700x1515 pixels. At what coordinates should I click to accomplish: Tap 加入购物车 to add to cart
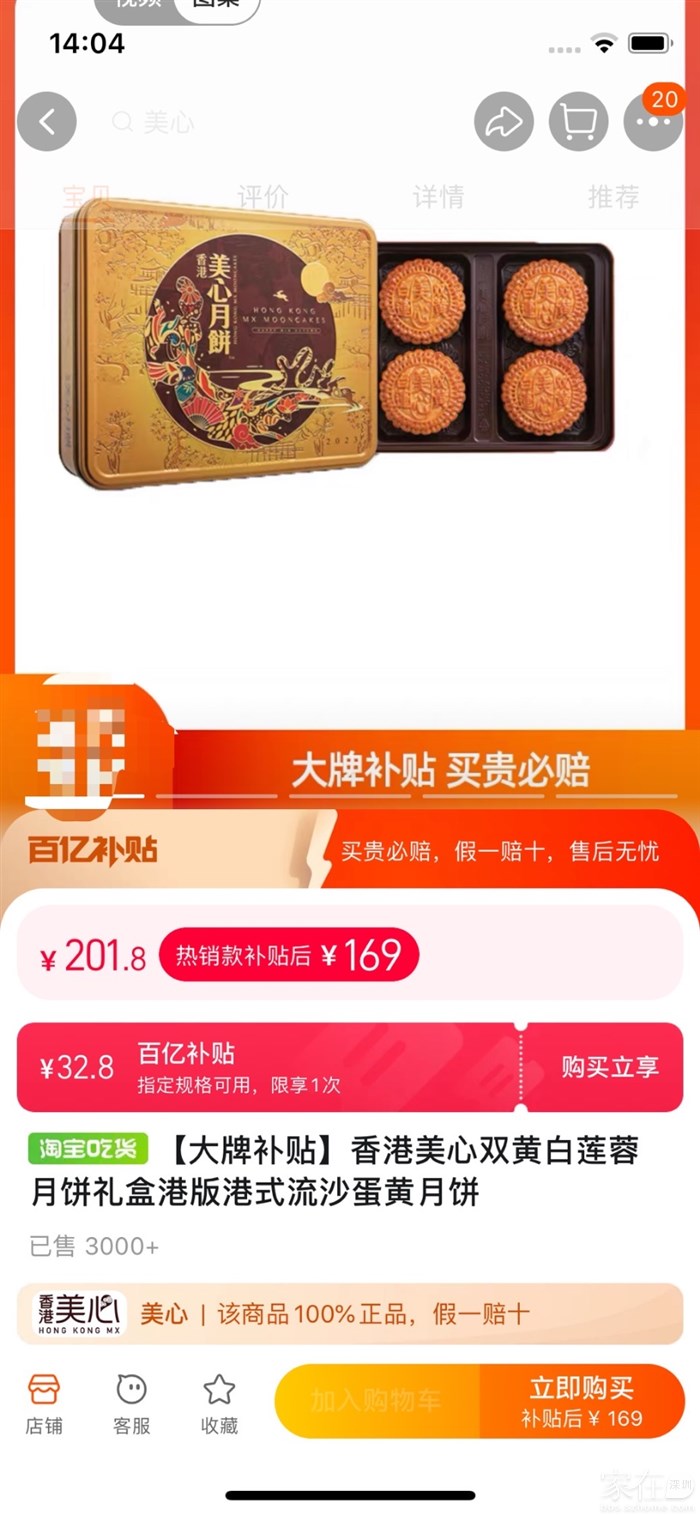coord(376,1401)
